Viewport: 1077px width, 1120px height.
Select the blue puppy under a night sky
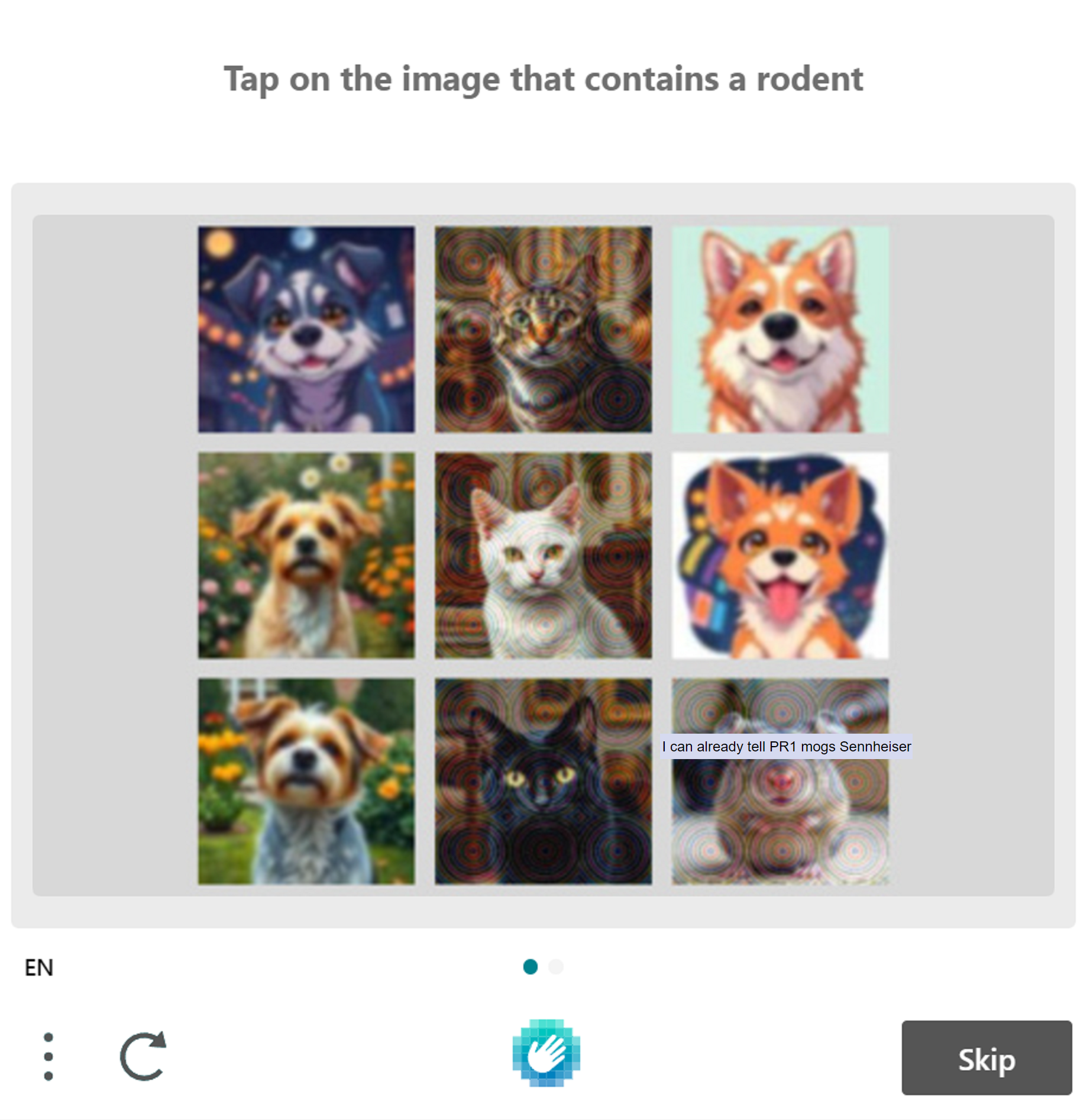306,329
